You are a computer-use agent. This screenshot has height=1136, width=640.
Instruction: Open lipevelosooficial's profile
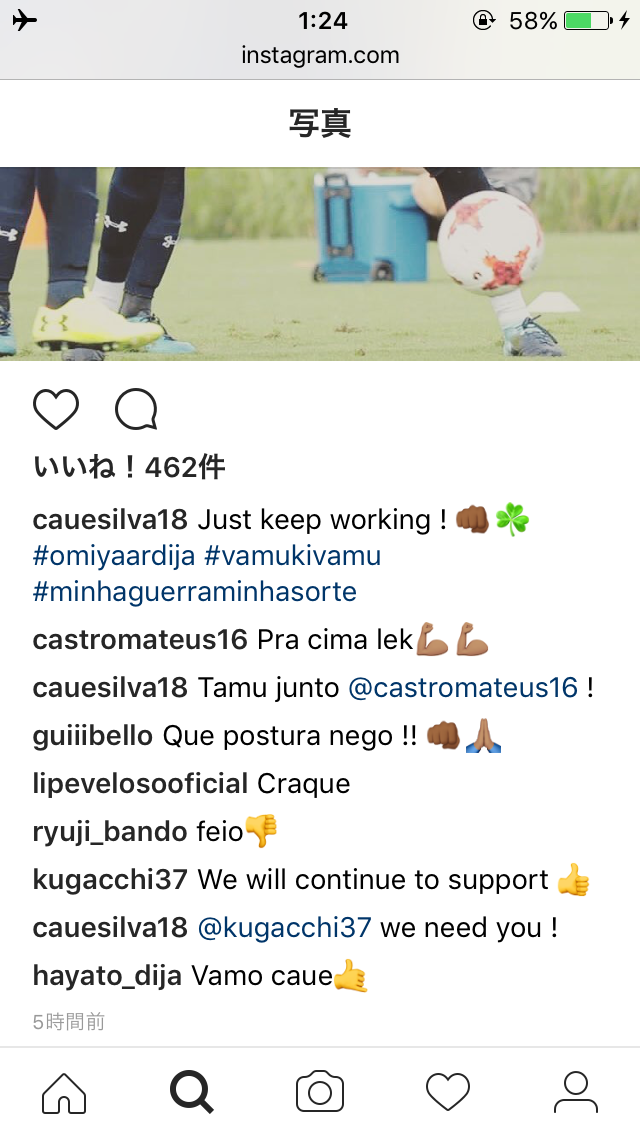[140, 784]
